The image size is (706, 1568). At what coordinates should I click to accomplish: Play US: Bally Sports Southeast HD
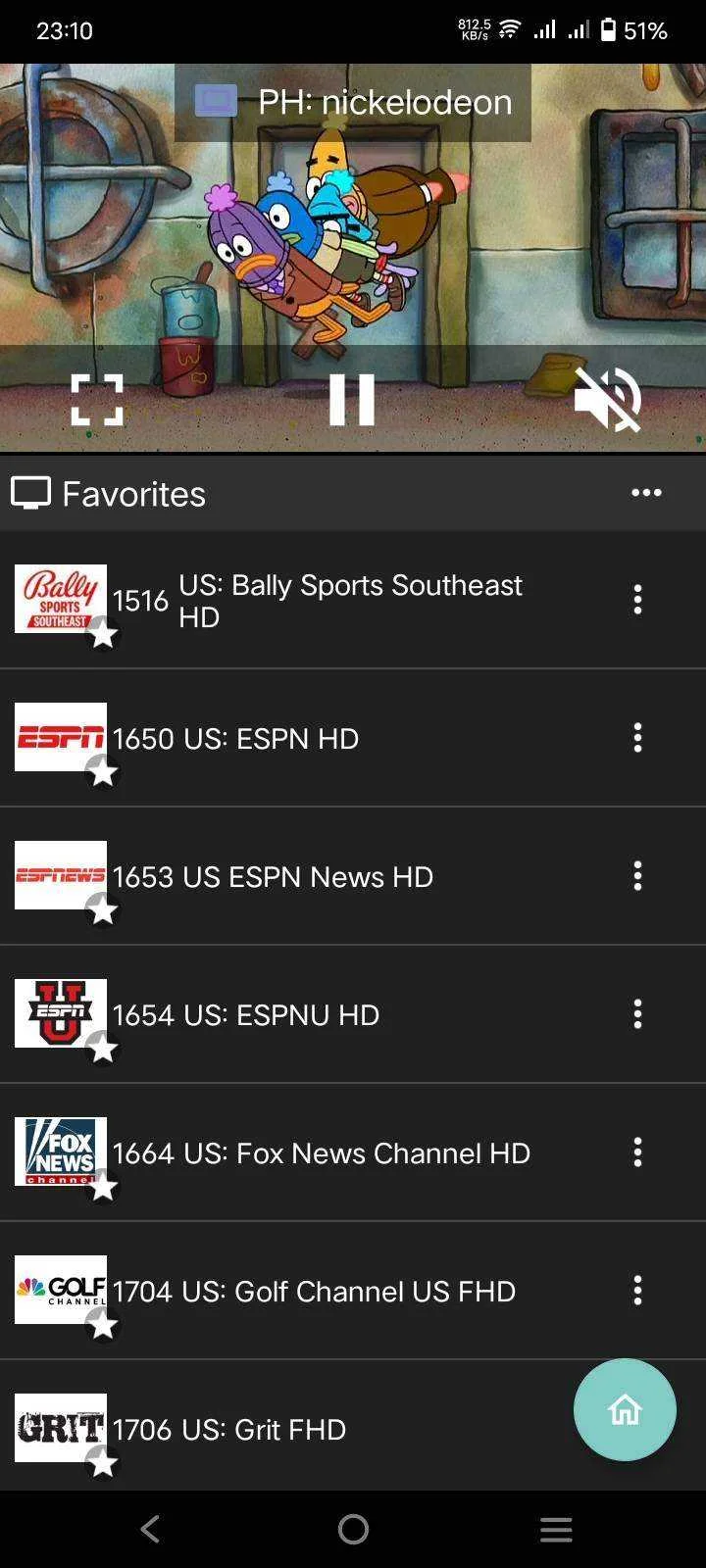point(353,601)
